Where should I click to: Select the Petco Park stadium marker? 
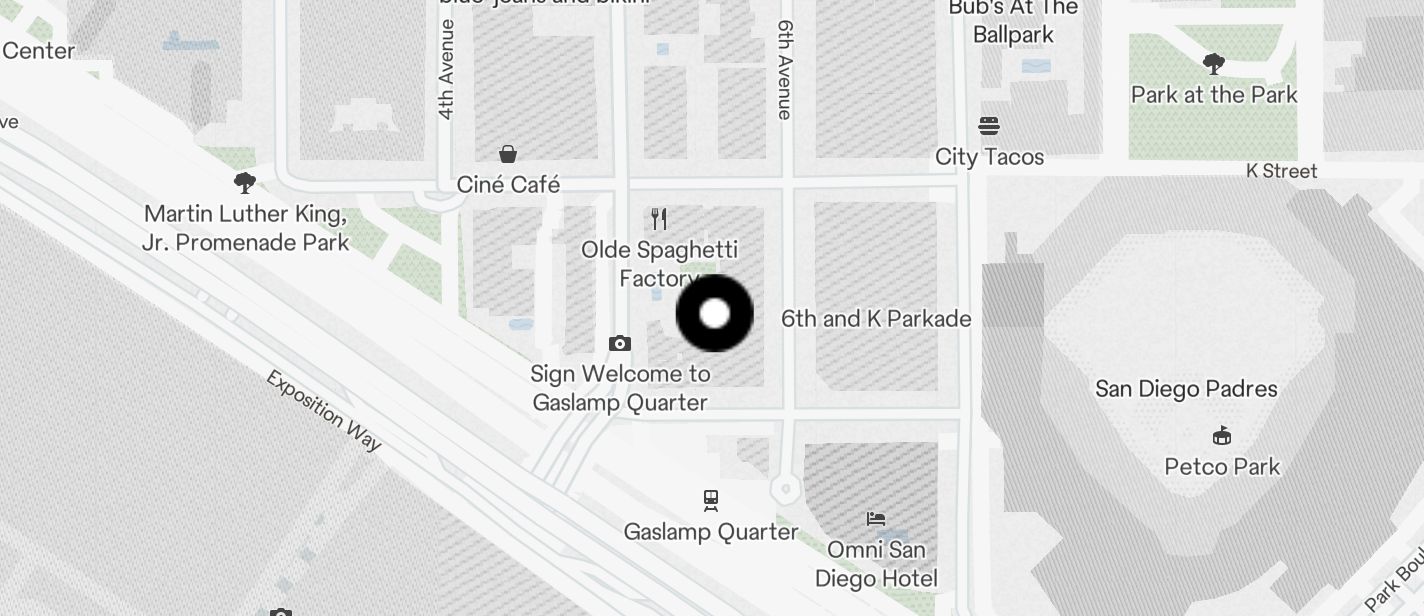click(x=1221, y=436)
